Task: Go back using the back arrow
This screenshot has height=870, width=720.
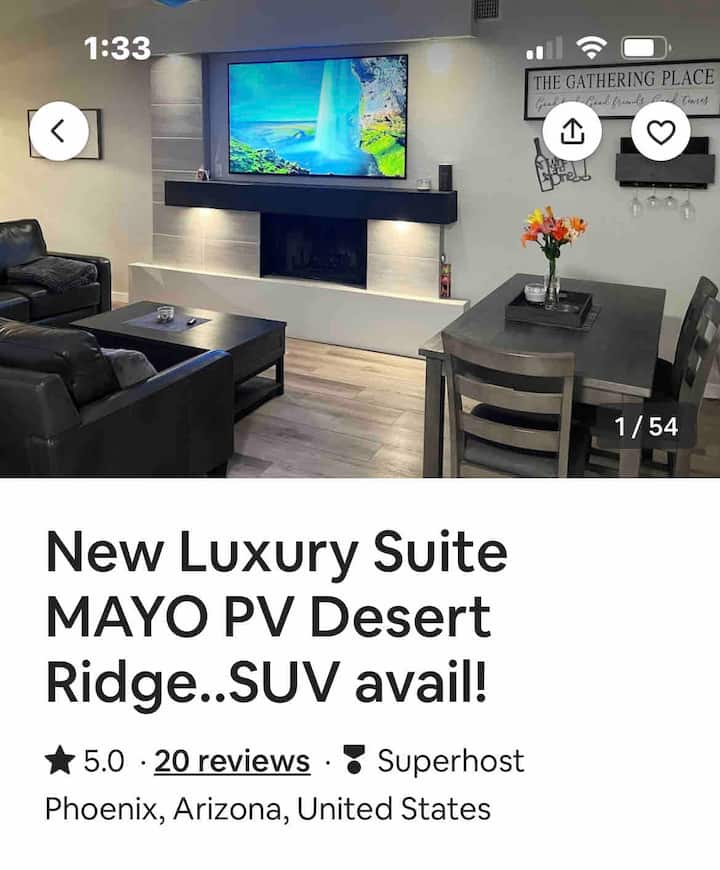Action: coord(57,131)
